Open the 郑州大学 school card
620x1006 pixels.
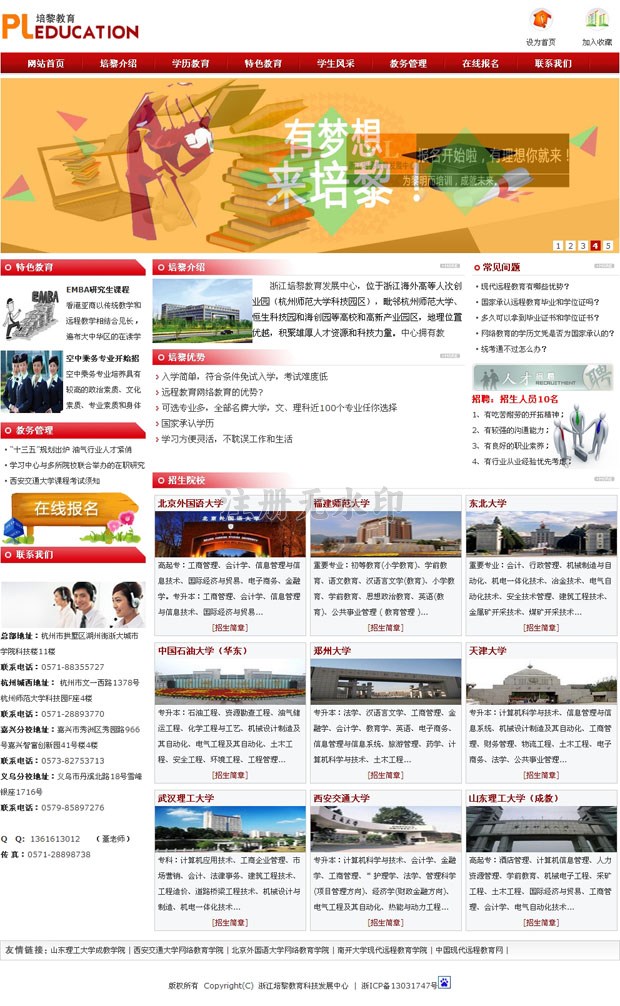[385, 712]
